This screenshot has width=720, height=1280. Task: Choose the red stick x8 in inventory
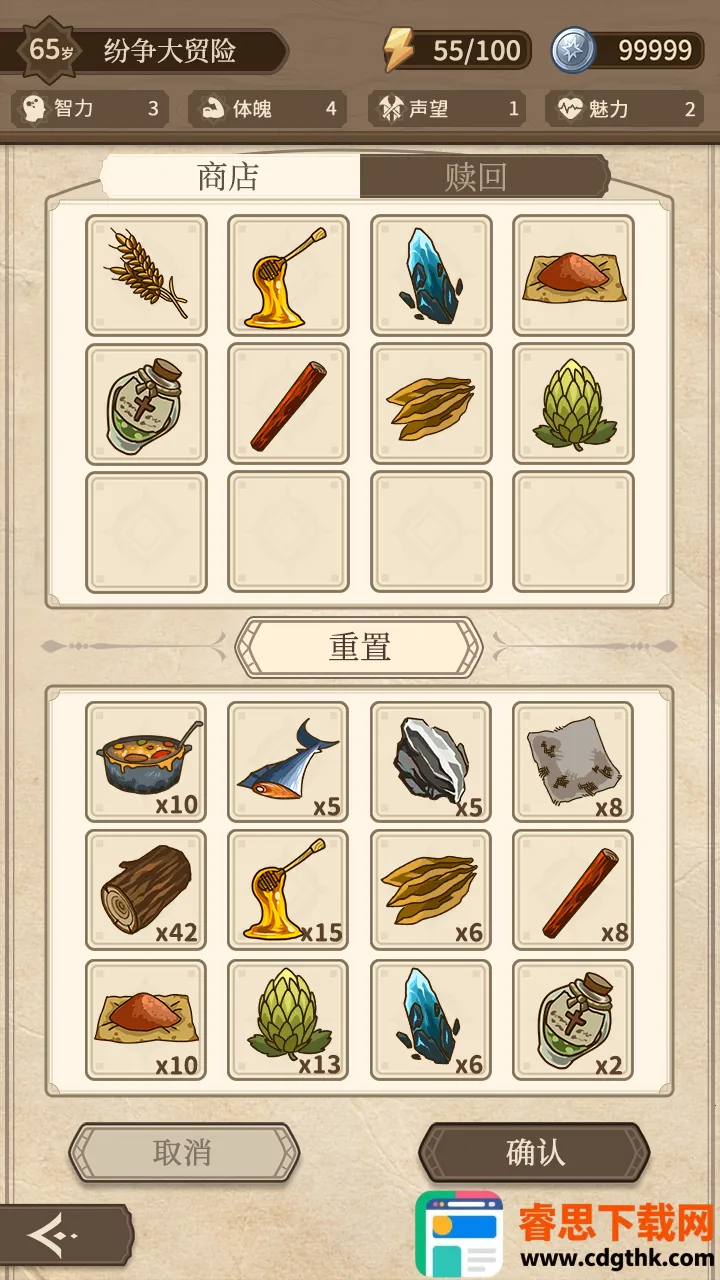573,890
